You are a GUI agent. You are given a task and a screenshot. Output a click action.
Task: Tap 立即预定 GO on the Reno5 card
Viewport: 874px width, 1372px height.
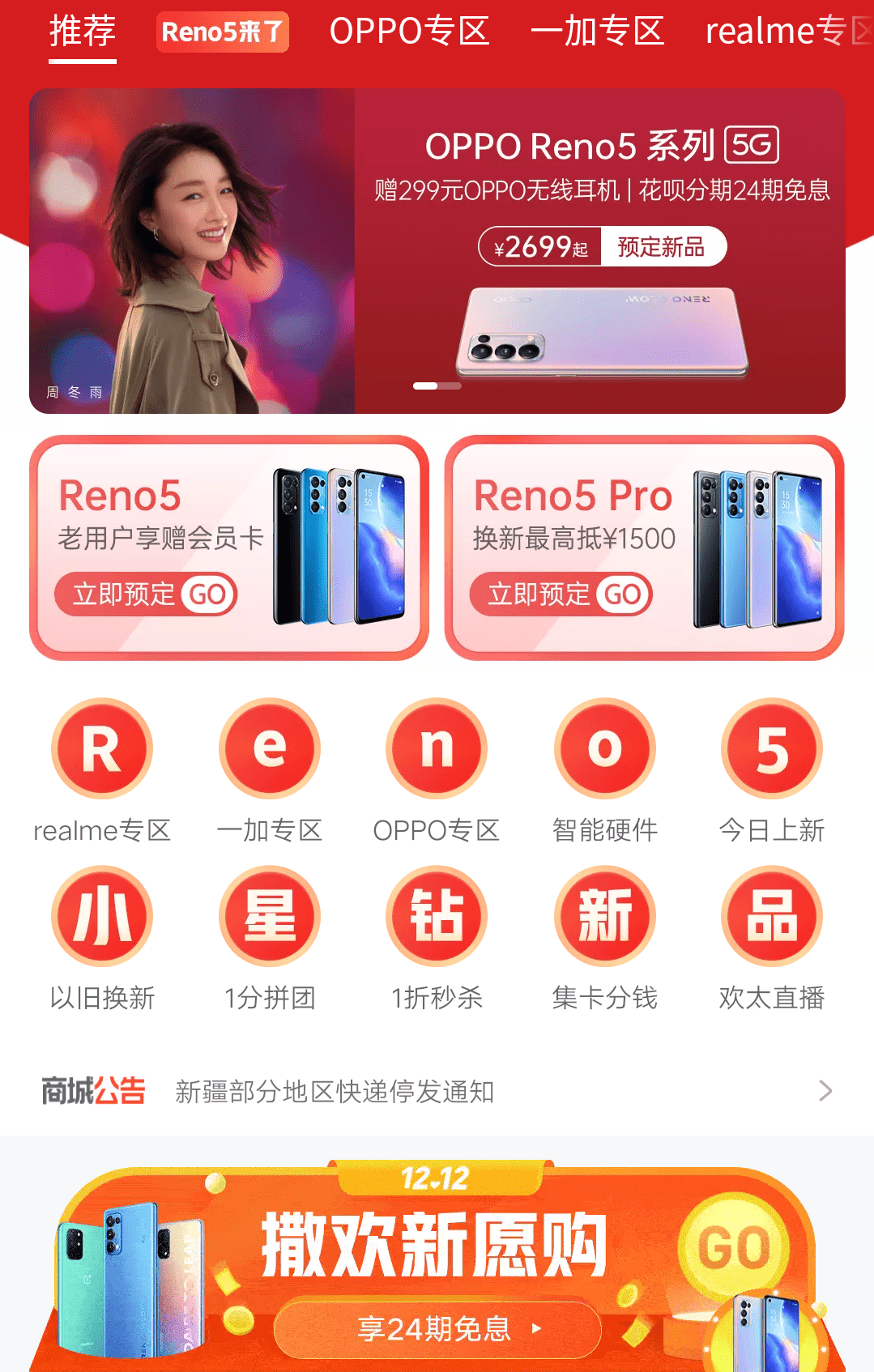pos(147,594)
